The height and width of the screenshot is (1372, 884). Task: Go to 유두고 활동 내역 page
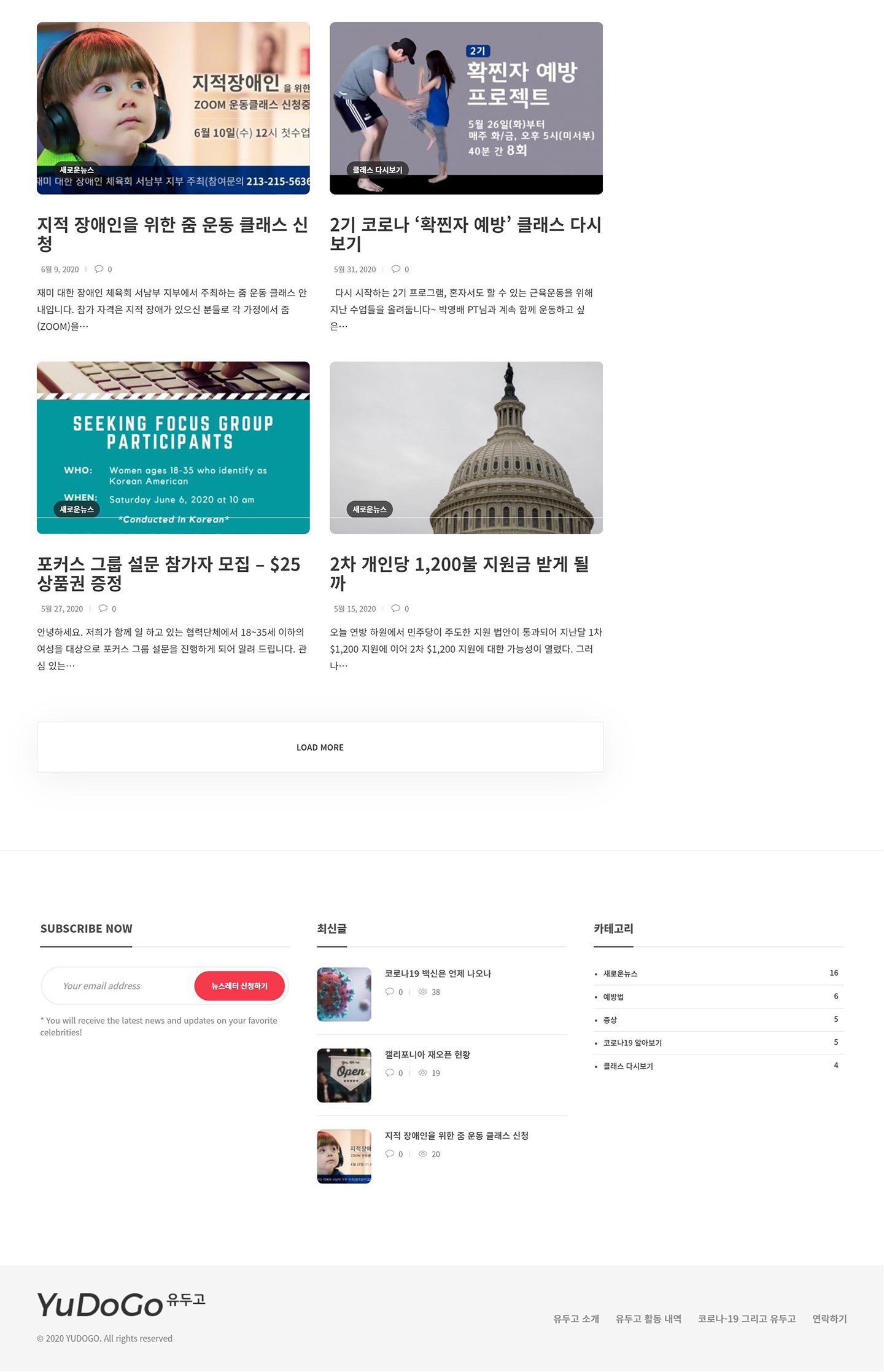[648, 1319]
